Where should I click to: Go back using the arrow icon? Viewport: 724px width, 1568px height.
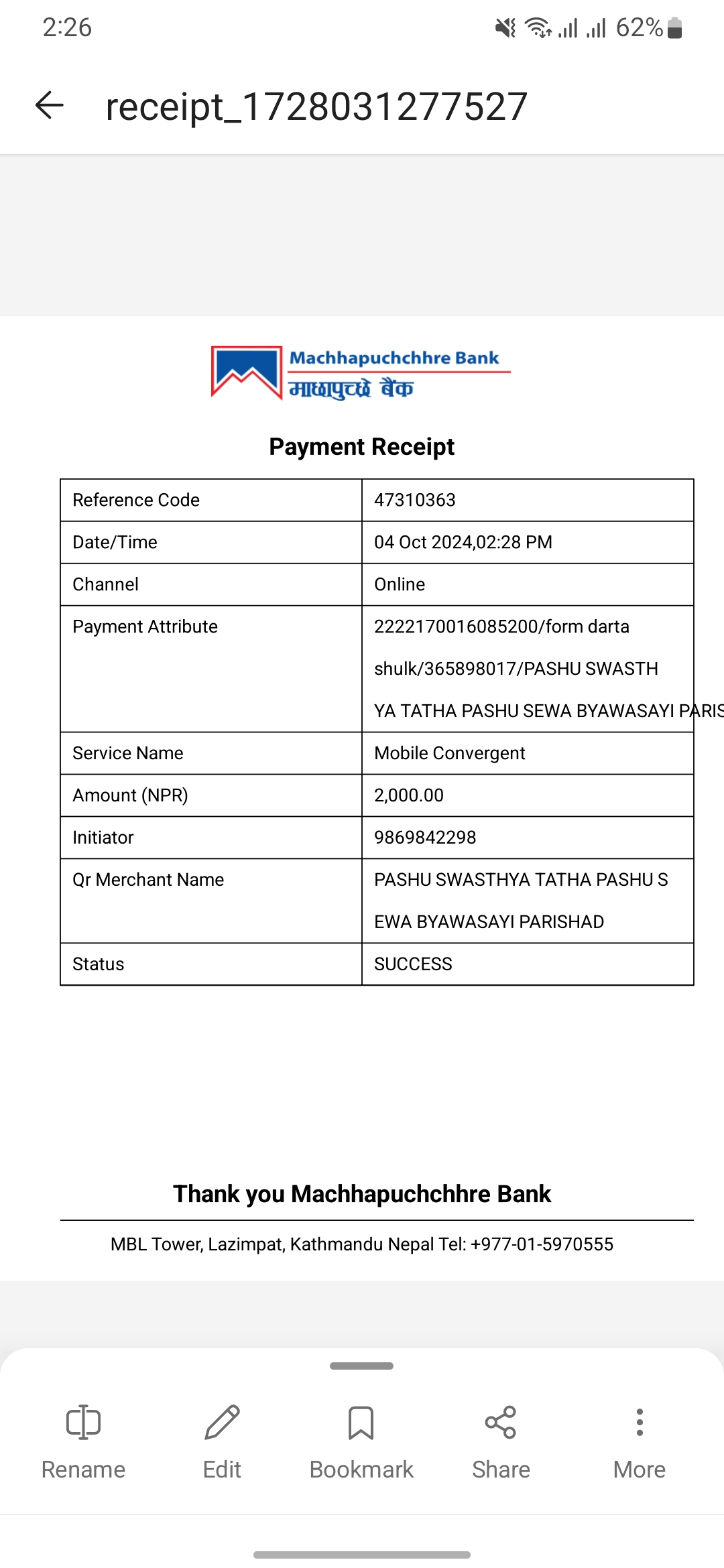pos(49,105)
